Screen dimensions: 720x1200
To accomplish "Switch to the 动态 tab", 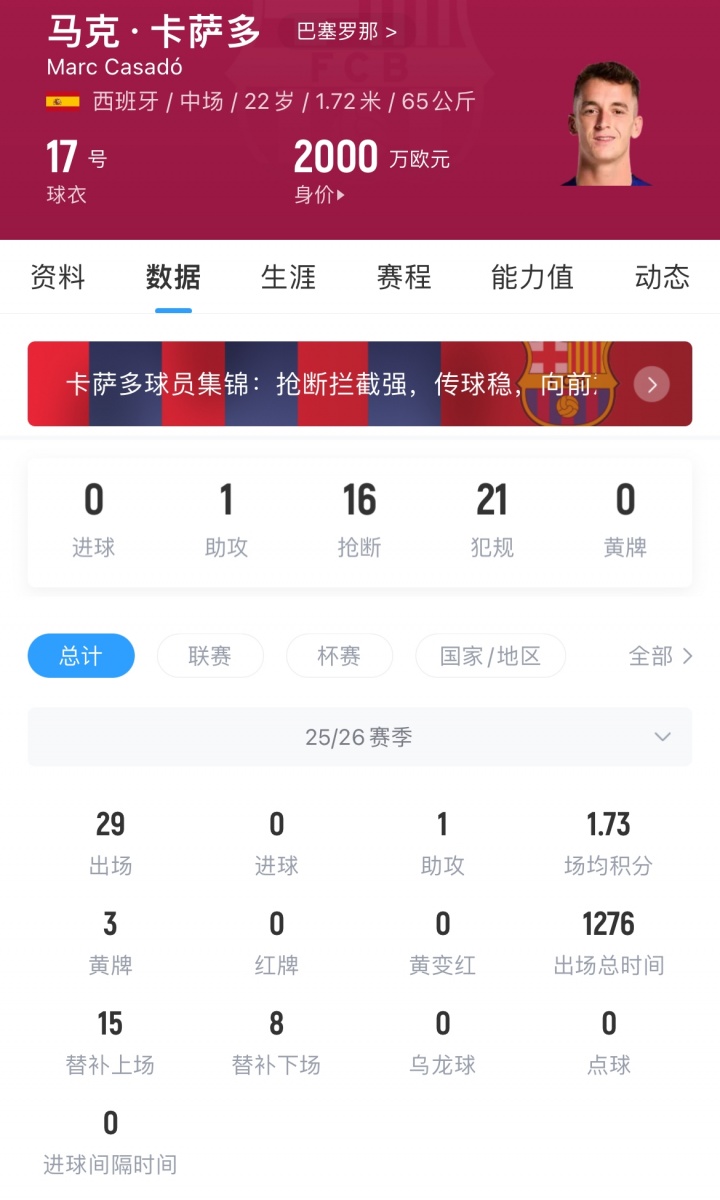I will coord(662,278).
